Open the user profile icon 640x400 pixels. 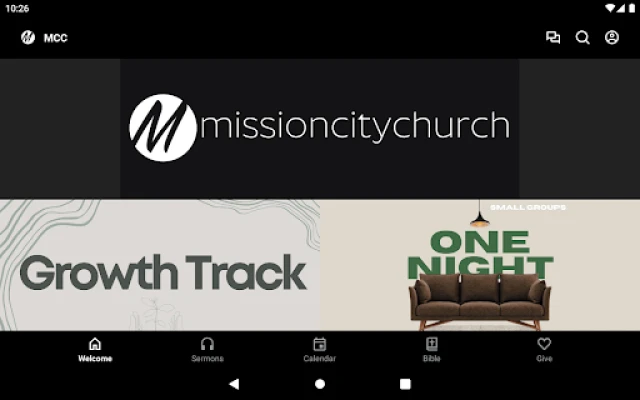[x=612, y=38]
